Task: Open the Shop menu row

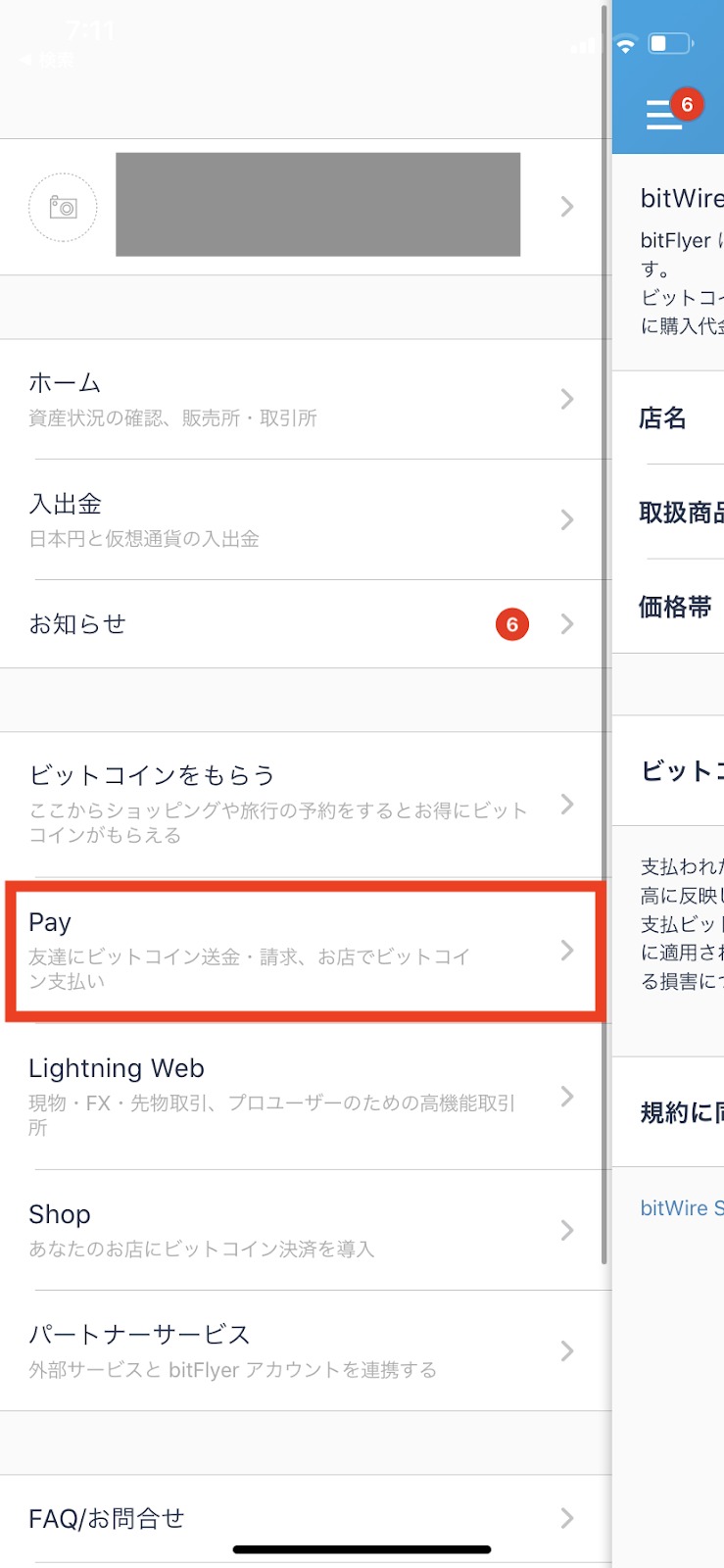Action: 303,1230
